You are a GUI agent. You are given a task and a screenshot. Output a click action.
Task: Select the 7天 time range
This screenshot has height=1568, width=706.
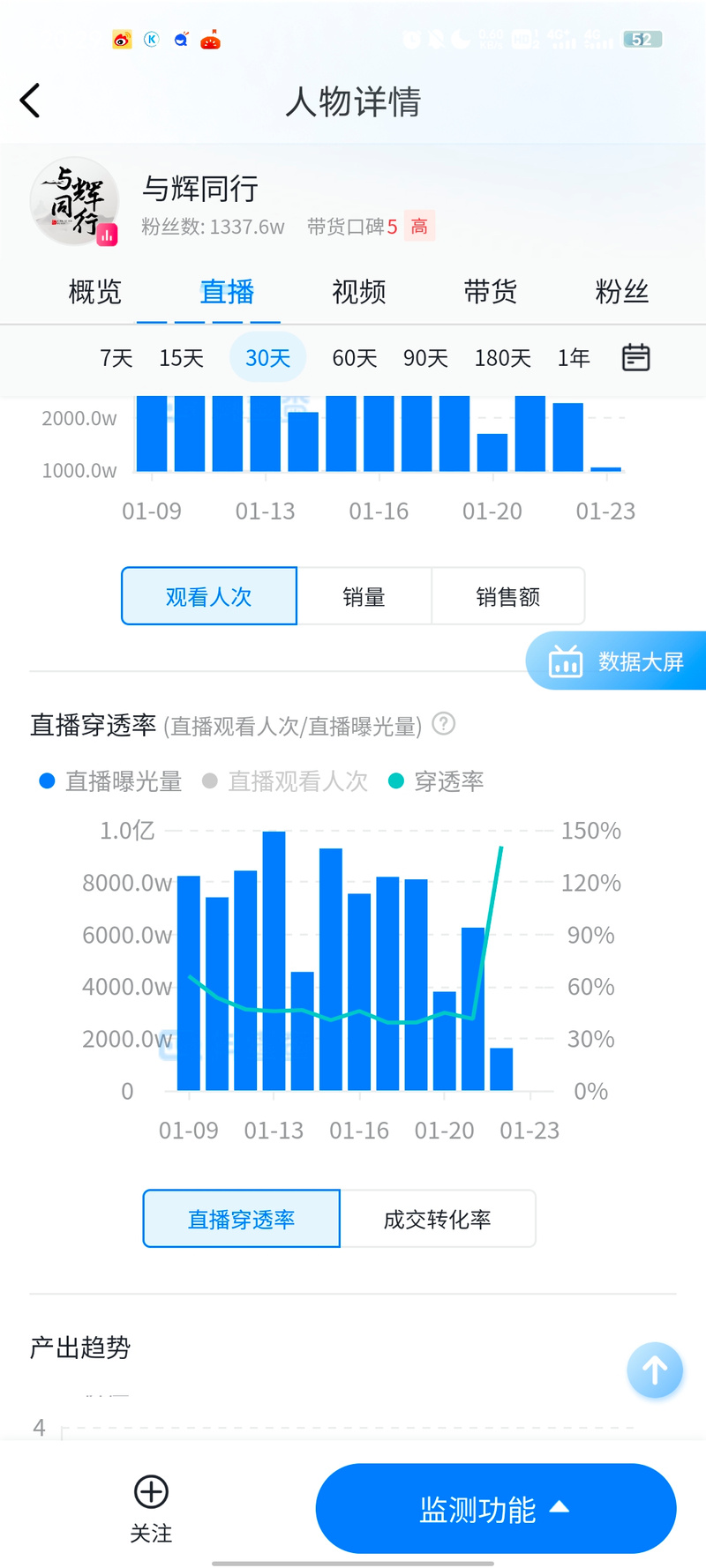coord(116,358)
